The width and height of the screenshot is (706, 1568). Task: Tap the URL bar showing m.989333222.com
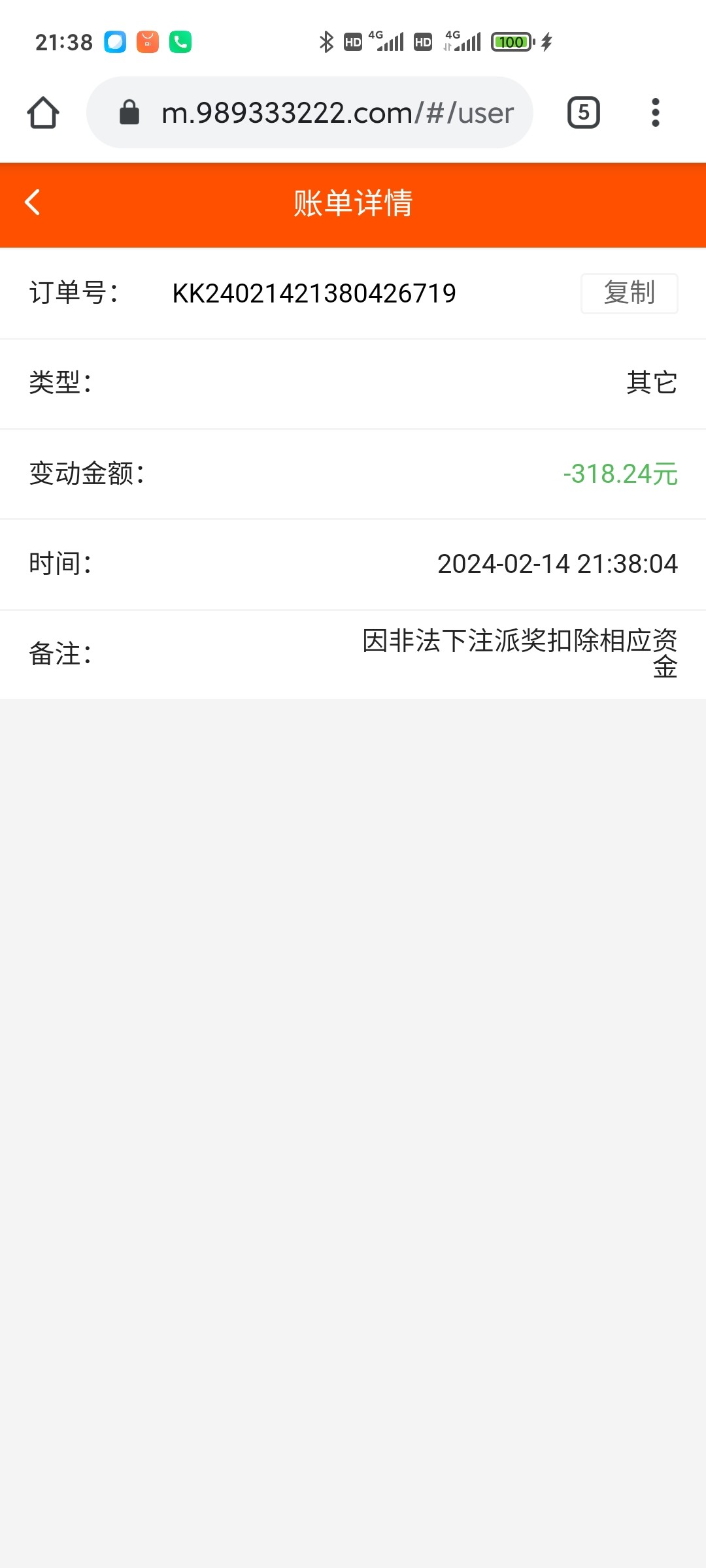pyautogui.click(x=337, y=112)
